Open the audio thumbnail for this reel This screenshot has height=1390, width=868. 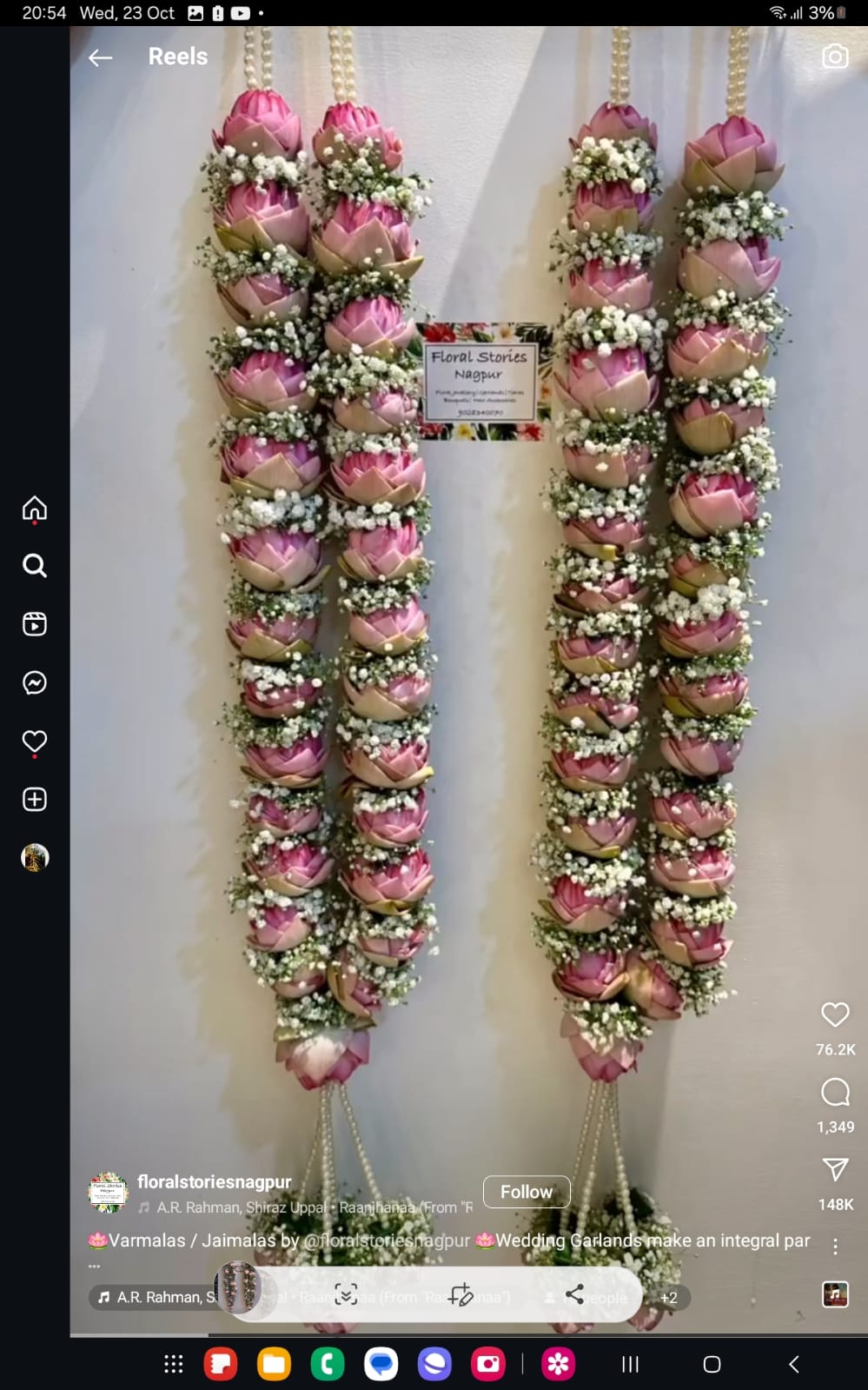835,1294
